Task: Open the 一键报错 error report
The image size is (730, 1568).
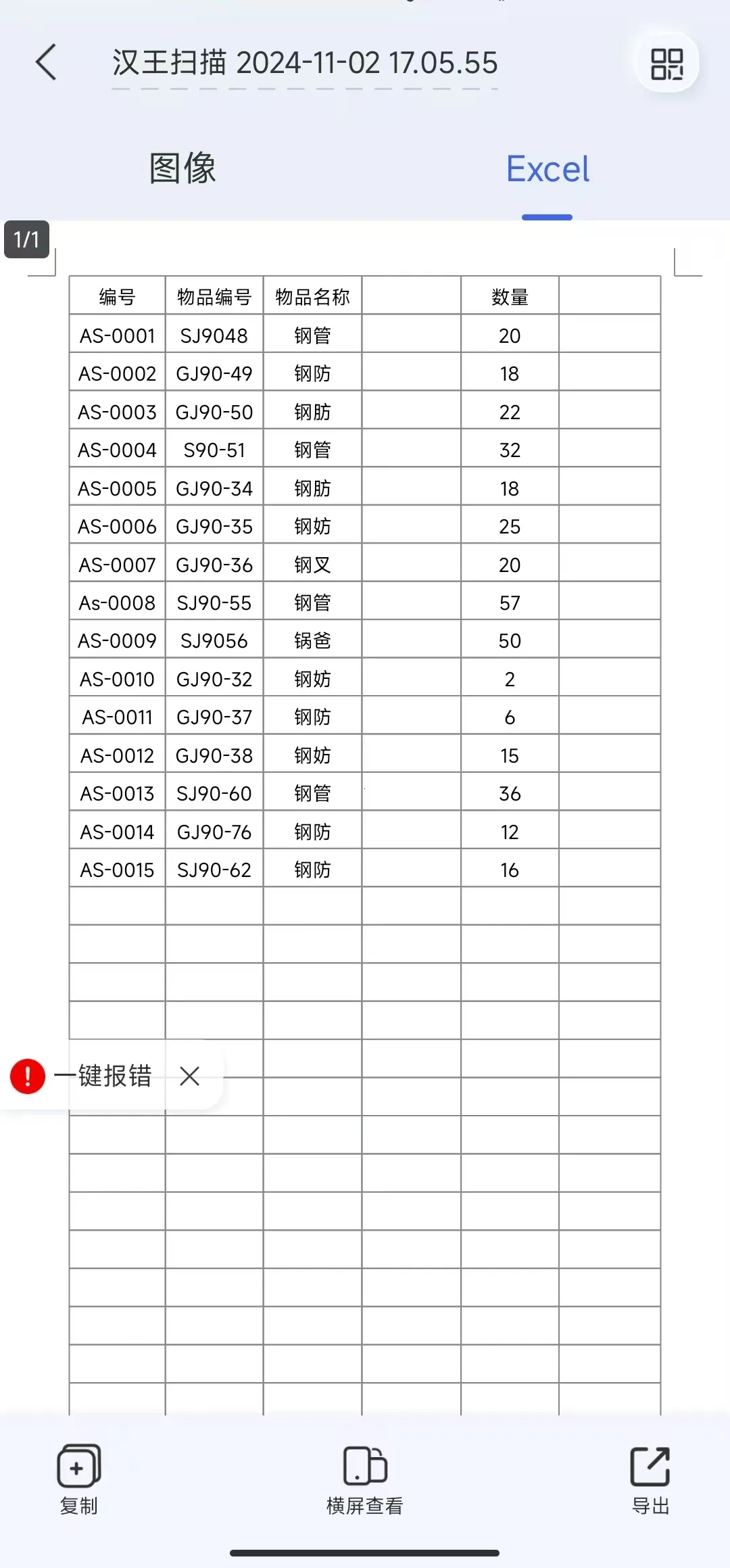Action: (105, 1076)
